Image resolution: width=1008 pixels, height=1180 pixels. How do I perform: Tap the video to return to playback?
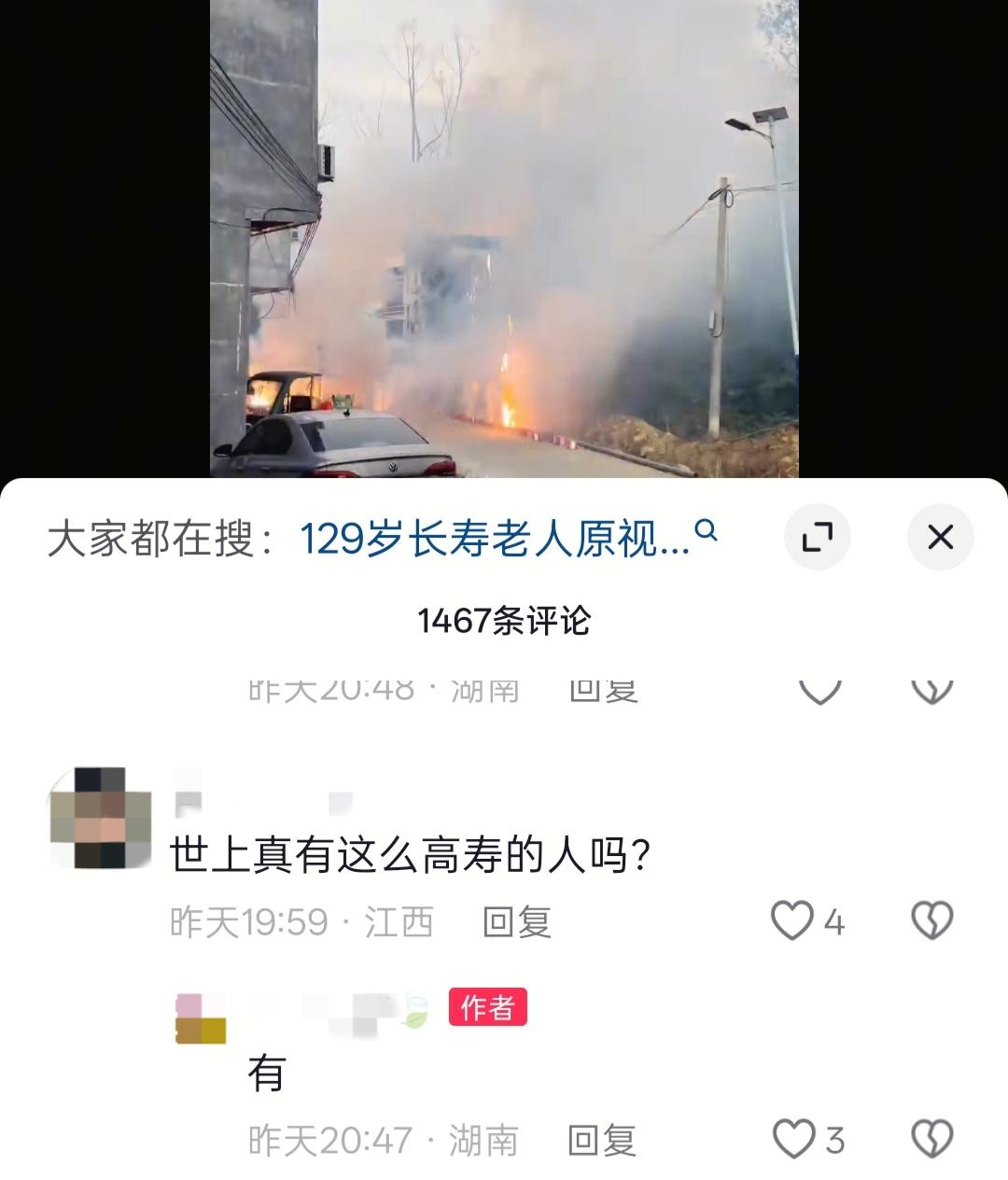point(504,238)
